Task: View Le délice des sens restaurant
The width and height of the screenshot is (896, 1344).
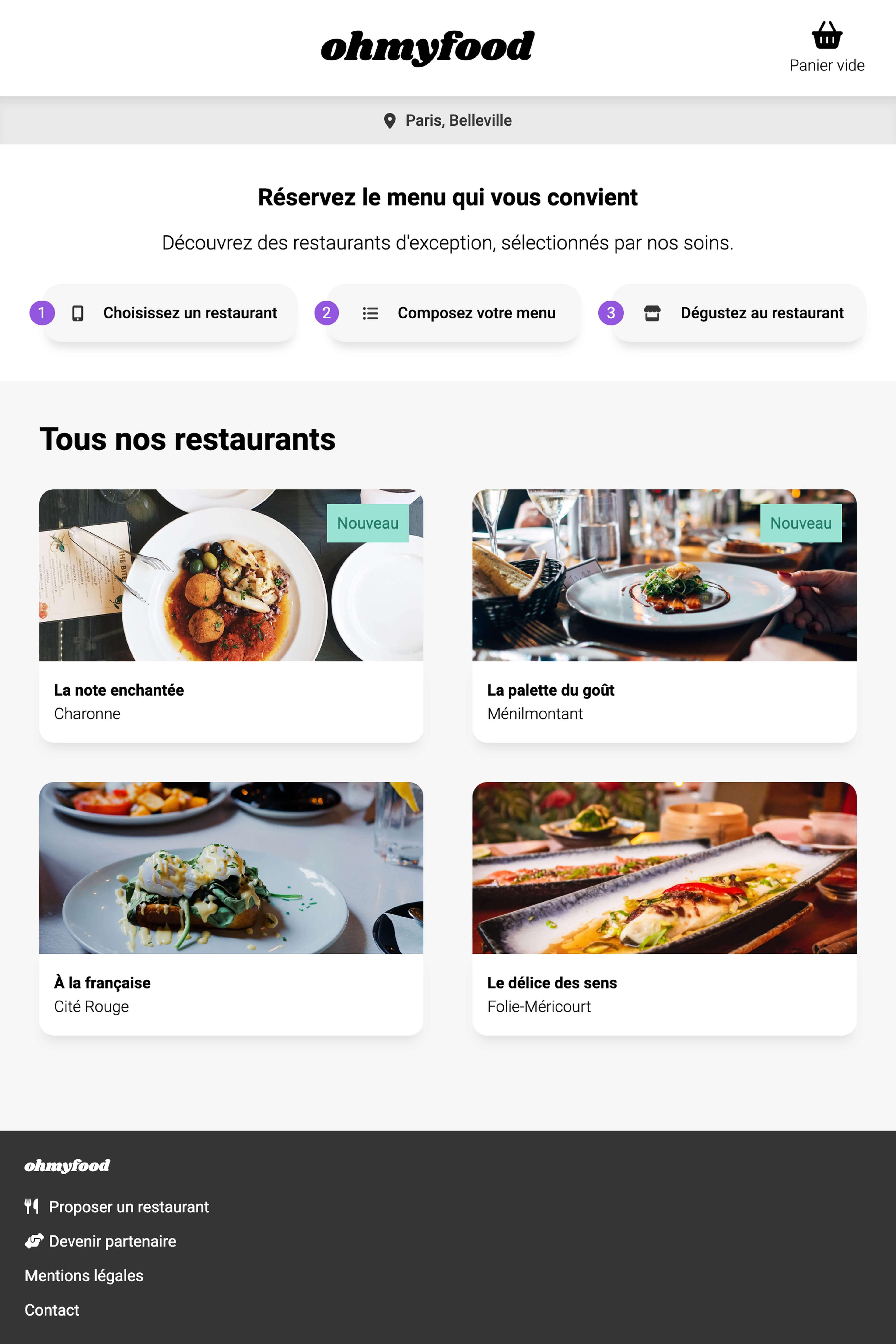Action: click(664, 908)
